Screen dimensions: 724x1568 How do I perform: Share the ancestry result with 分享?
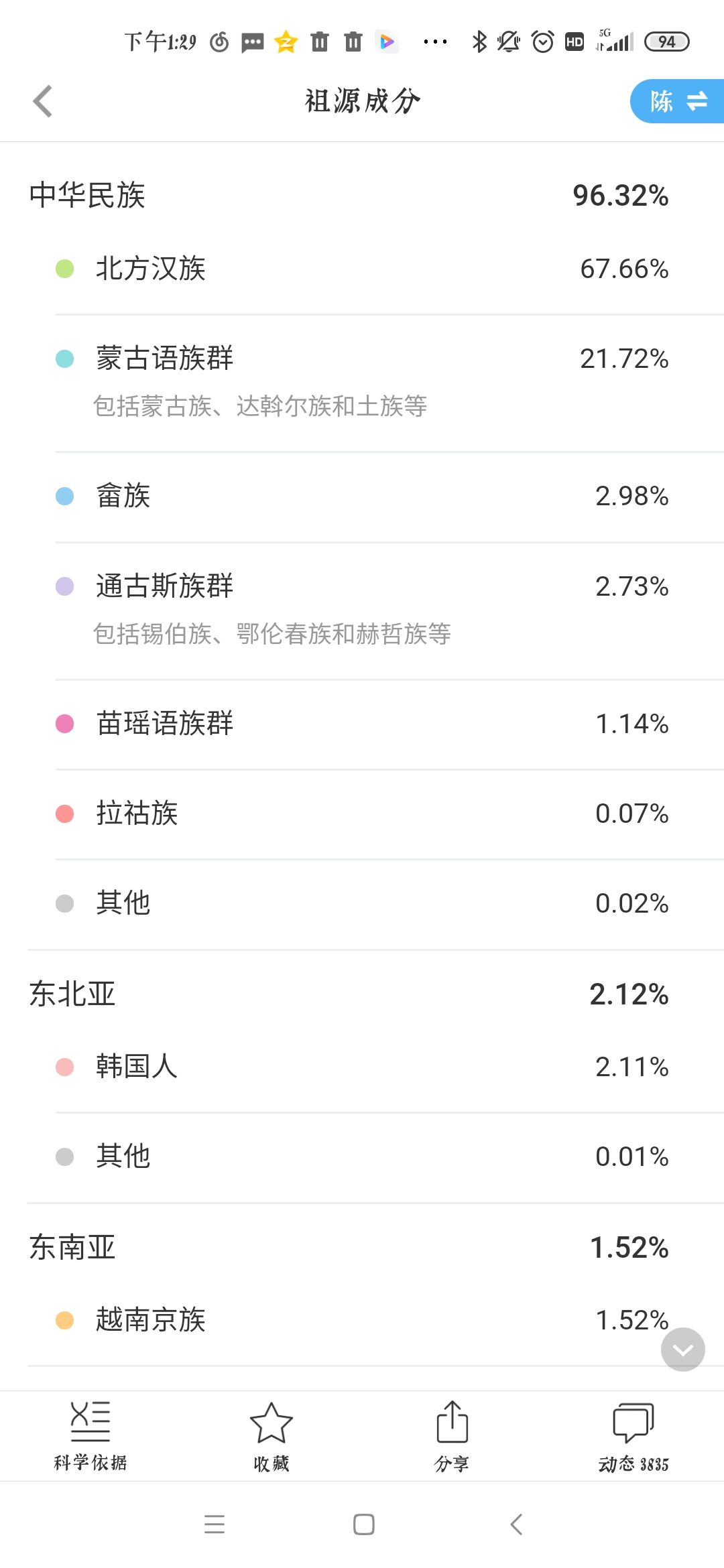click(452, 1437)
